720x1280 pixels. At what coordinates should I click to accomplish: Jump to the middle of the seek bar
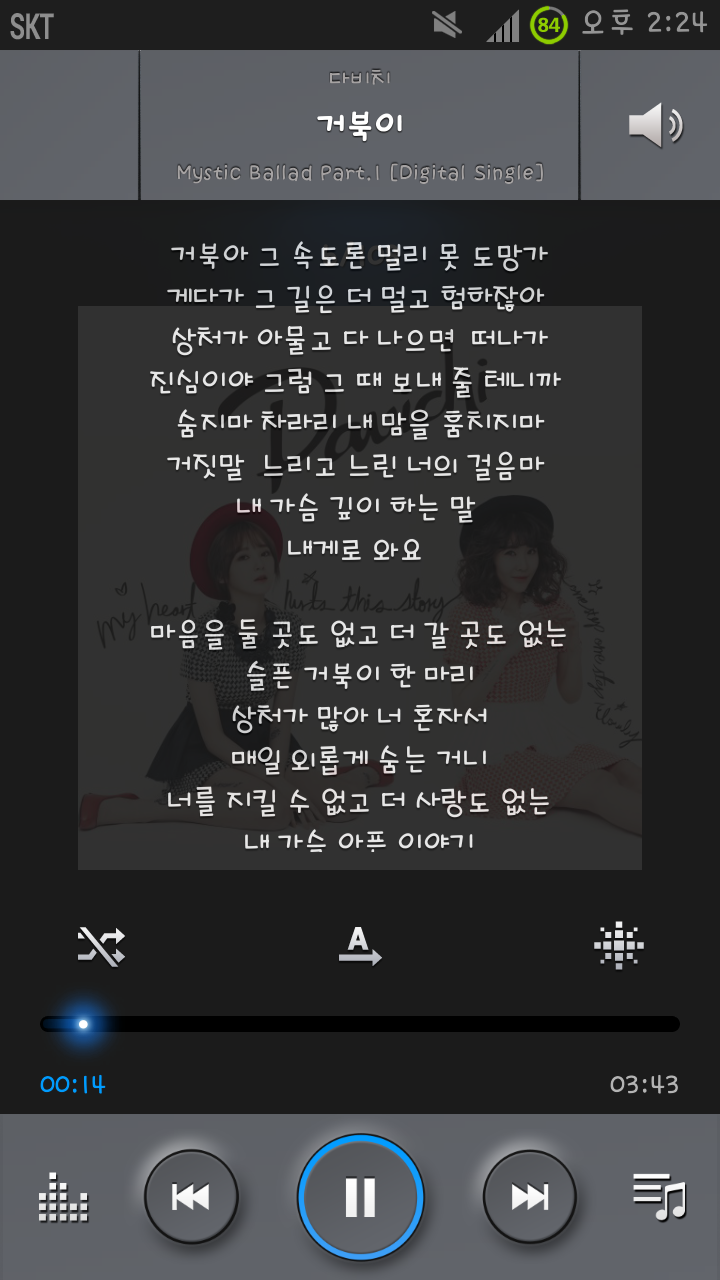coord(360,1024)
